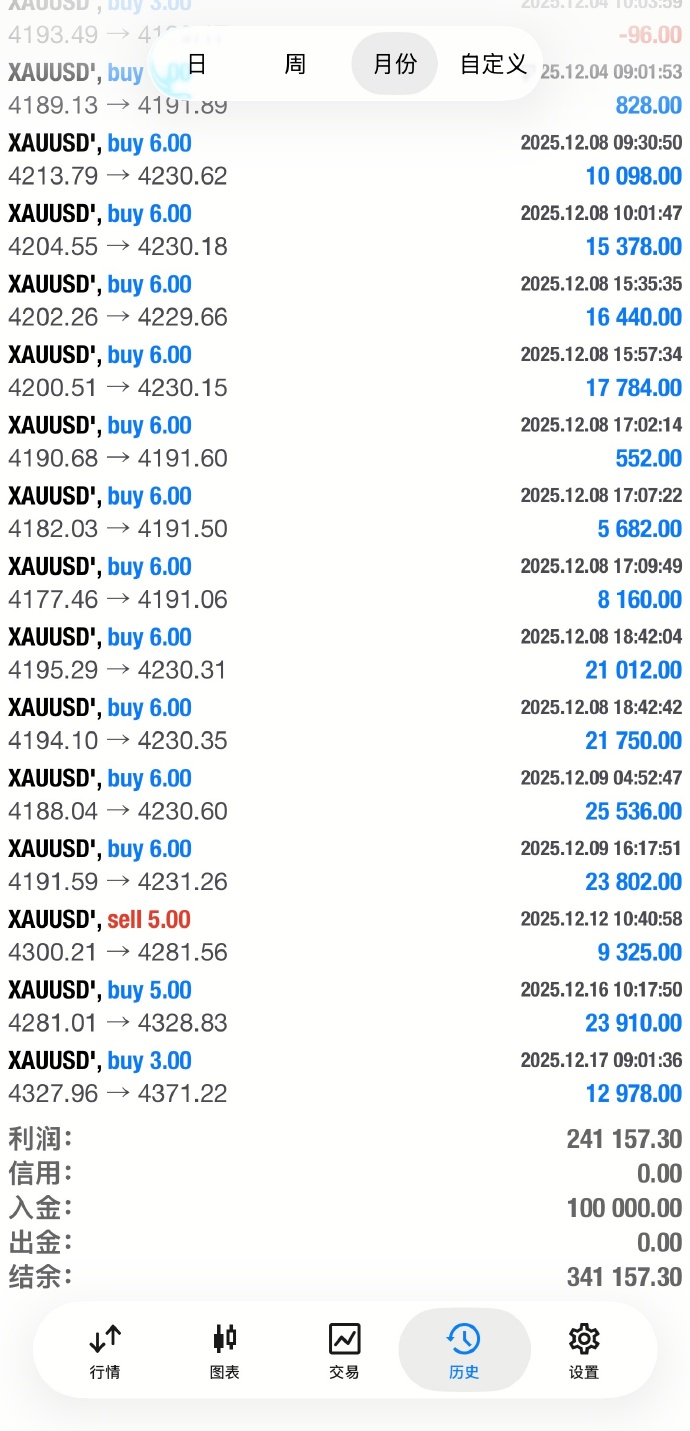The width and height of the screenshot is (690, 1431).
Task: Open the trade with profit 552.00
Action: [x=345, y=442]
